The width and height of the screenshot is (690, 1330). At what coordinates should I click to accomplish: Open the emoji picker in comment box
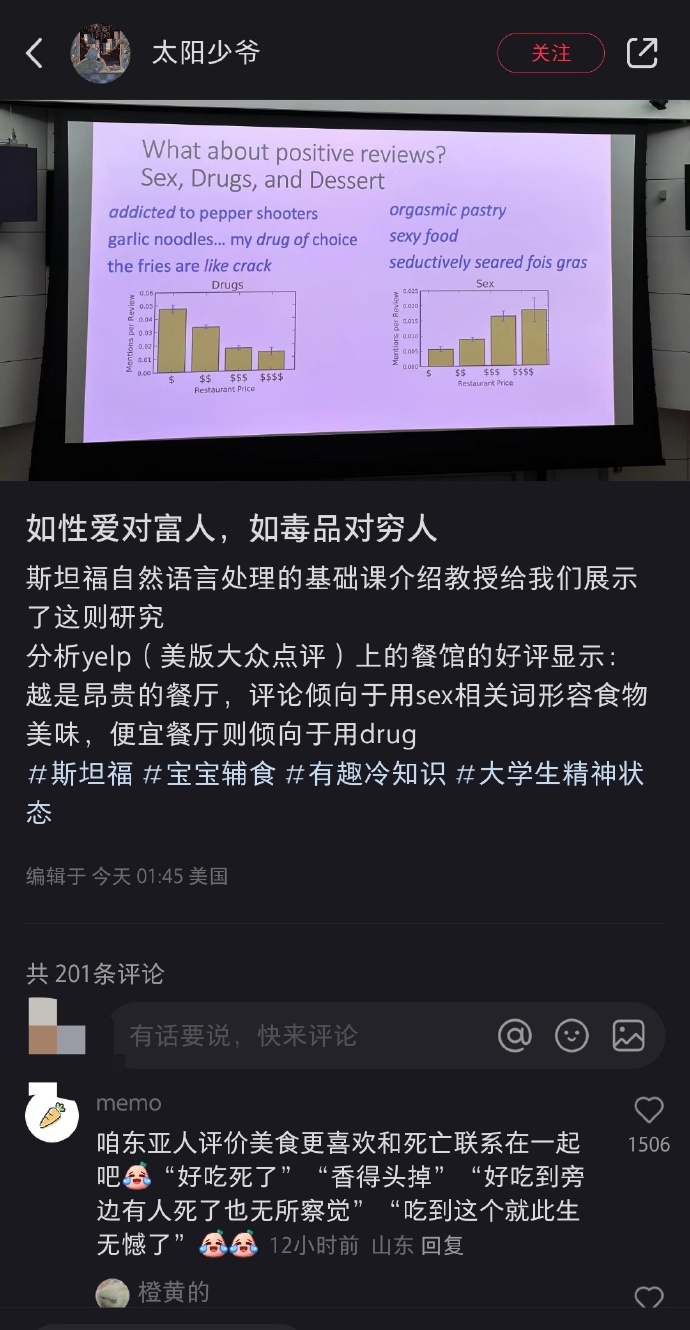point(572,1035)
